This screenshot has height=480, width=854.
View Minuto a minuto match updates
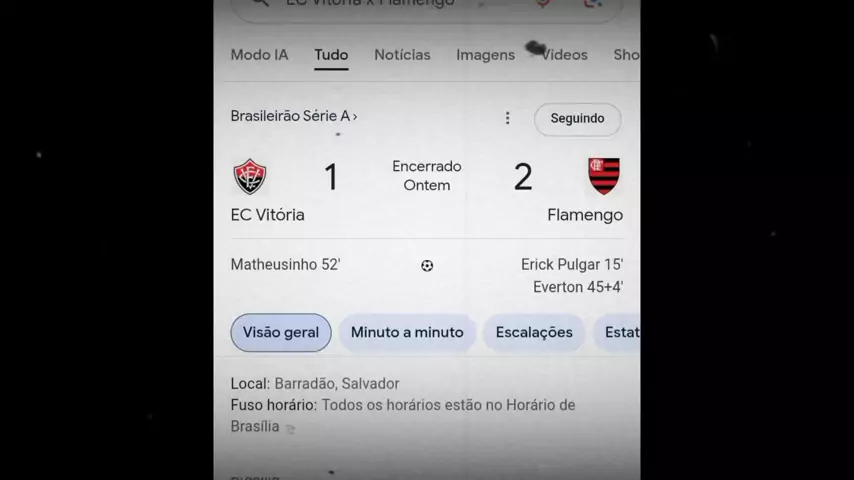pos(407,332)
